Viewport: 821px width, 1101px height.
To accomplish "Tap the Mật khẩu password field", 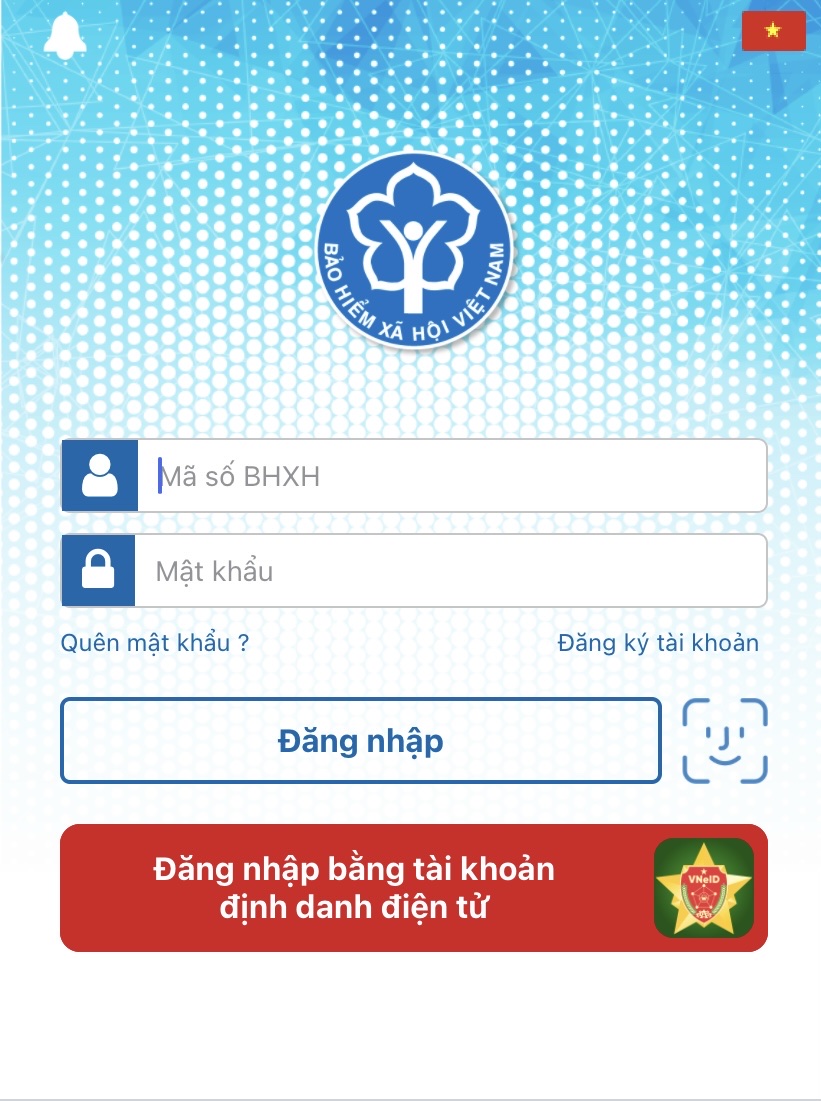I will click(450, 571).
